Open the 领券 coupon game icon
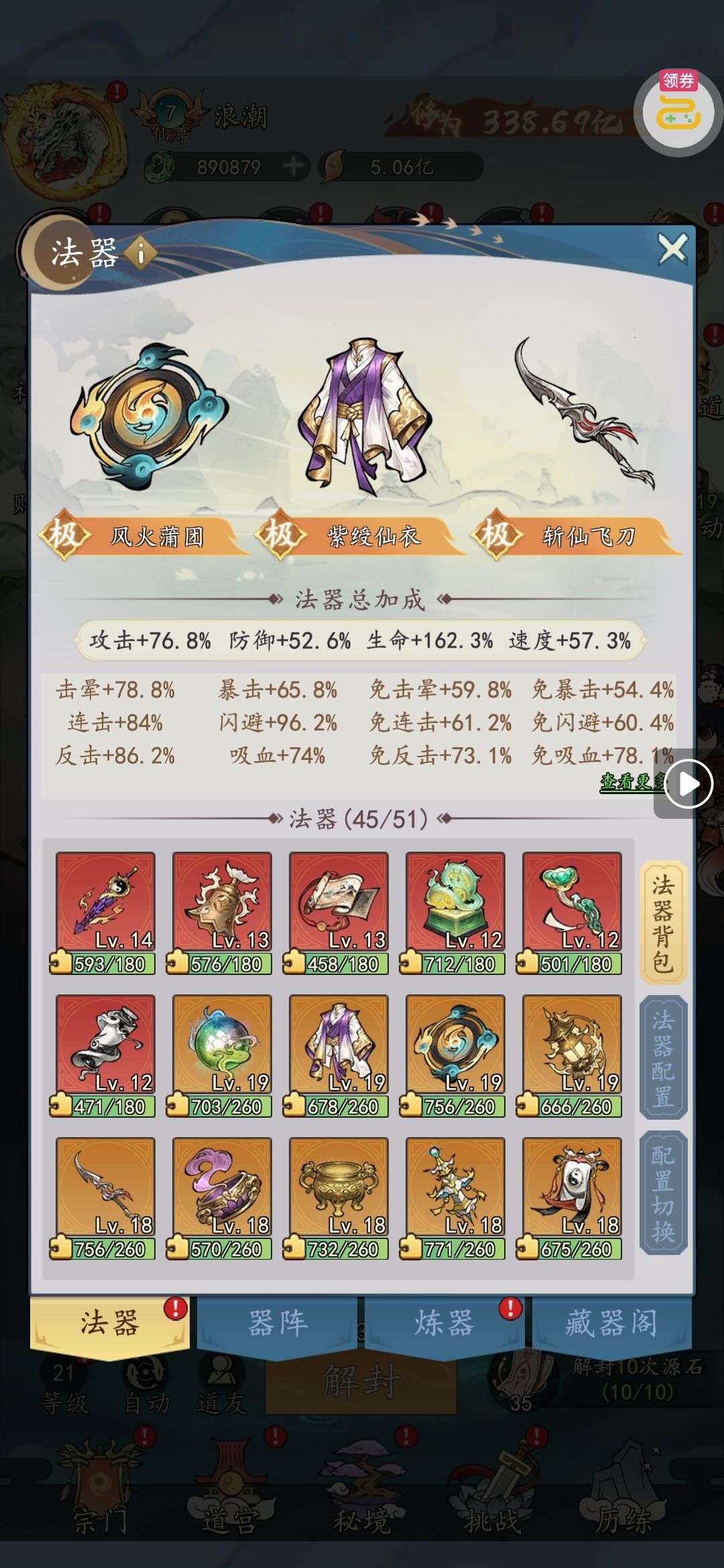 click(678, 112)
